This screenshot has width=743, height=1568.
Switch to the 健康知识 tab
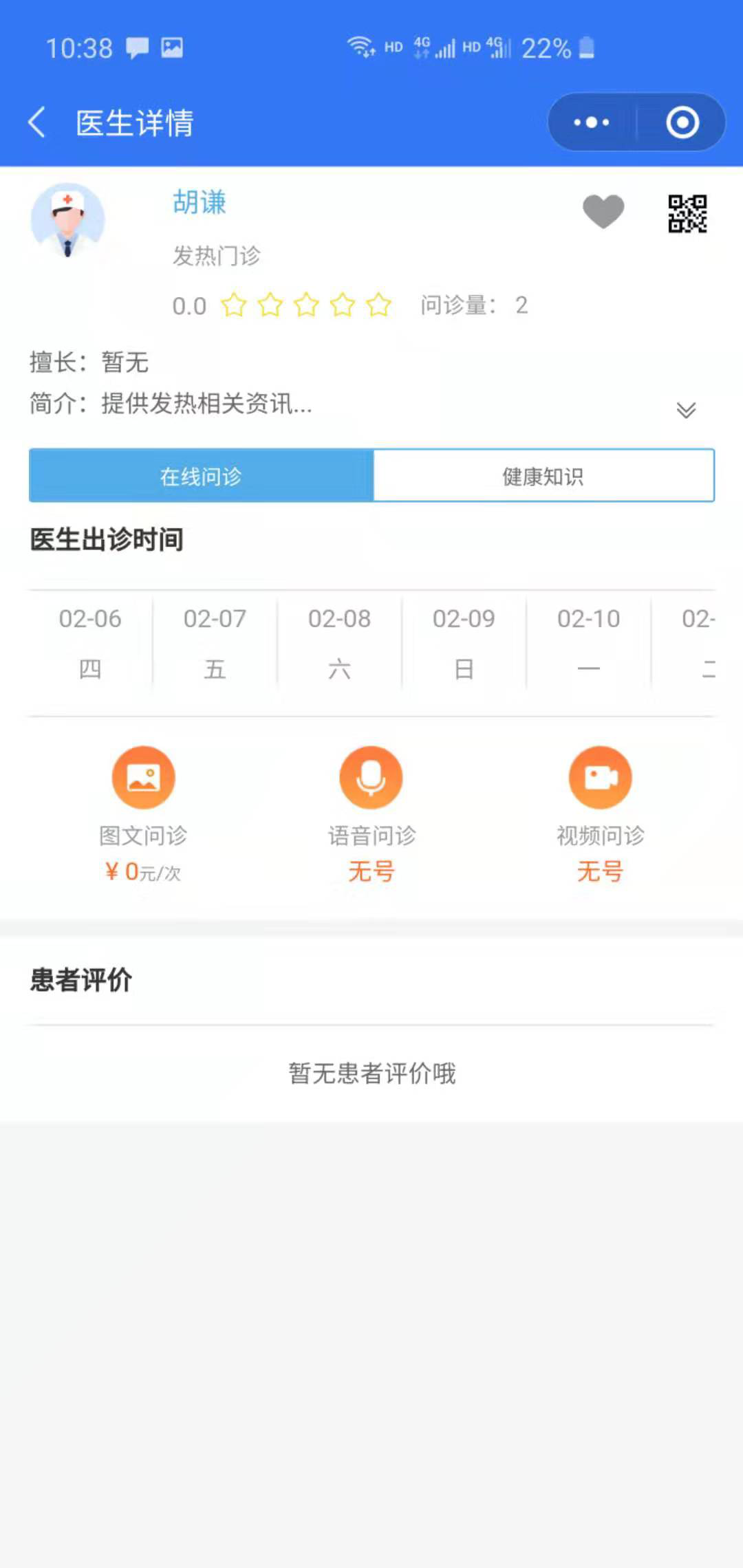click(x=543, y=476)
